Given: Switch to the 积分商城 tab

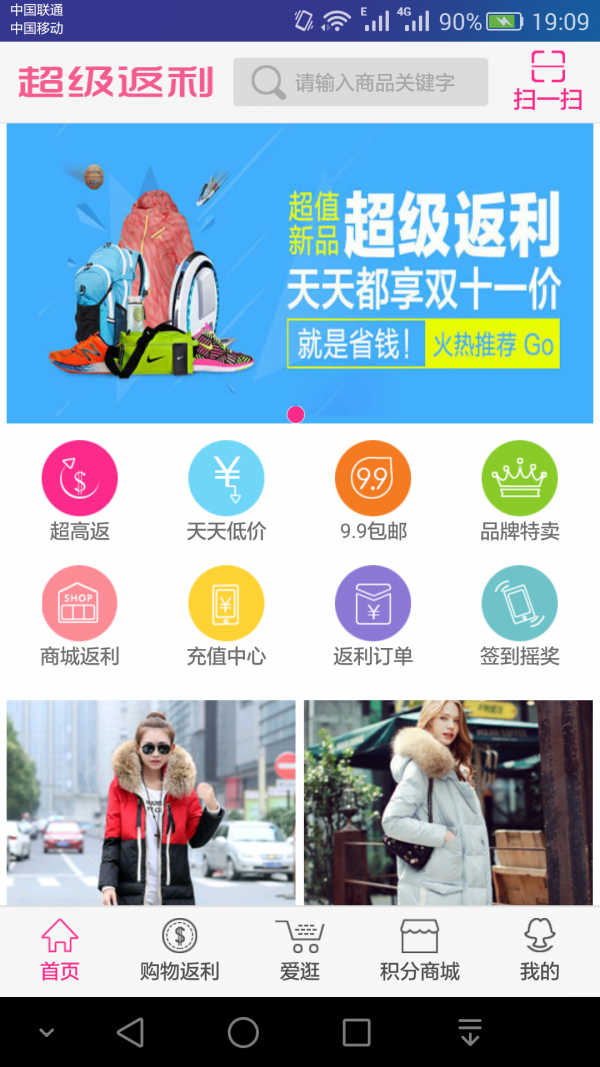Looking at the screenshot, I should pyautogui.click(x=420, y=950).
